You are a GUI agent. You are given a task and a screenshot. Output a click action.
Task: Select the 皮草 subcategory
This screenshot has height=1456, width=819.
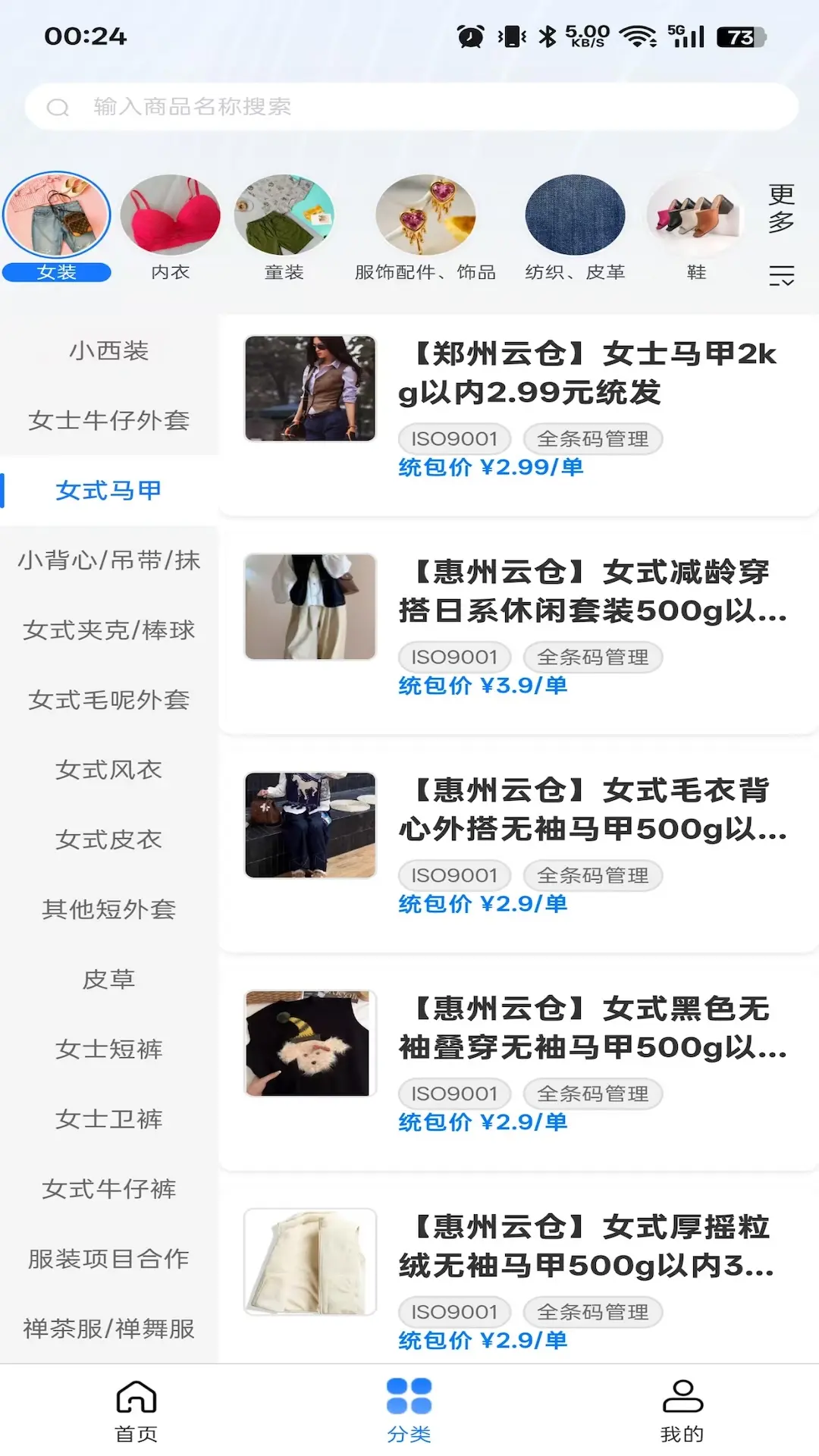pos(109,979)
